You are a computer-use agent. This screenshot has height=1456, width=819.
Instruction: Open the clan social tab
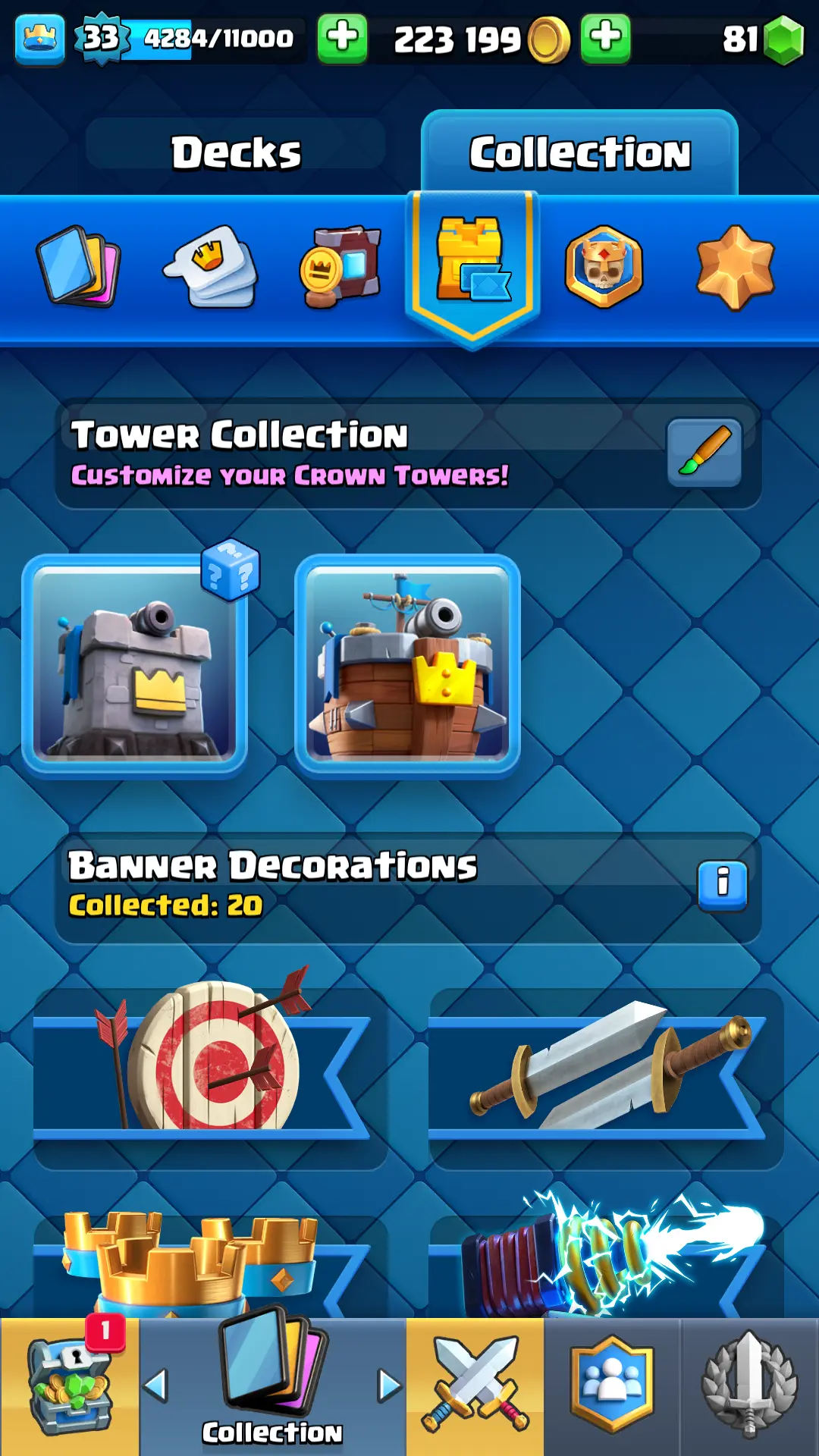tap(612, 1386)
